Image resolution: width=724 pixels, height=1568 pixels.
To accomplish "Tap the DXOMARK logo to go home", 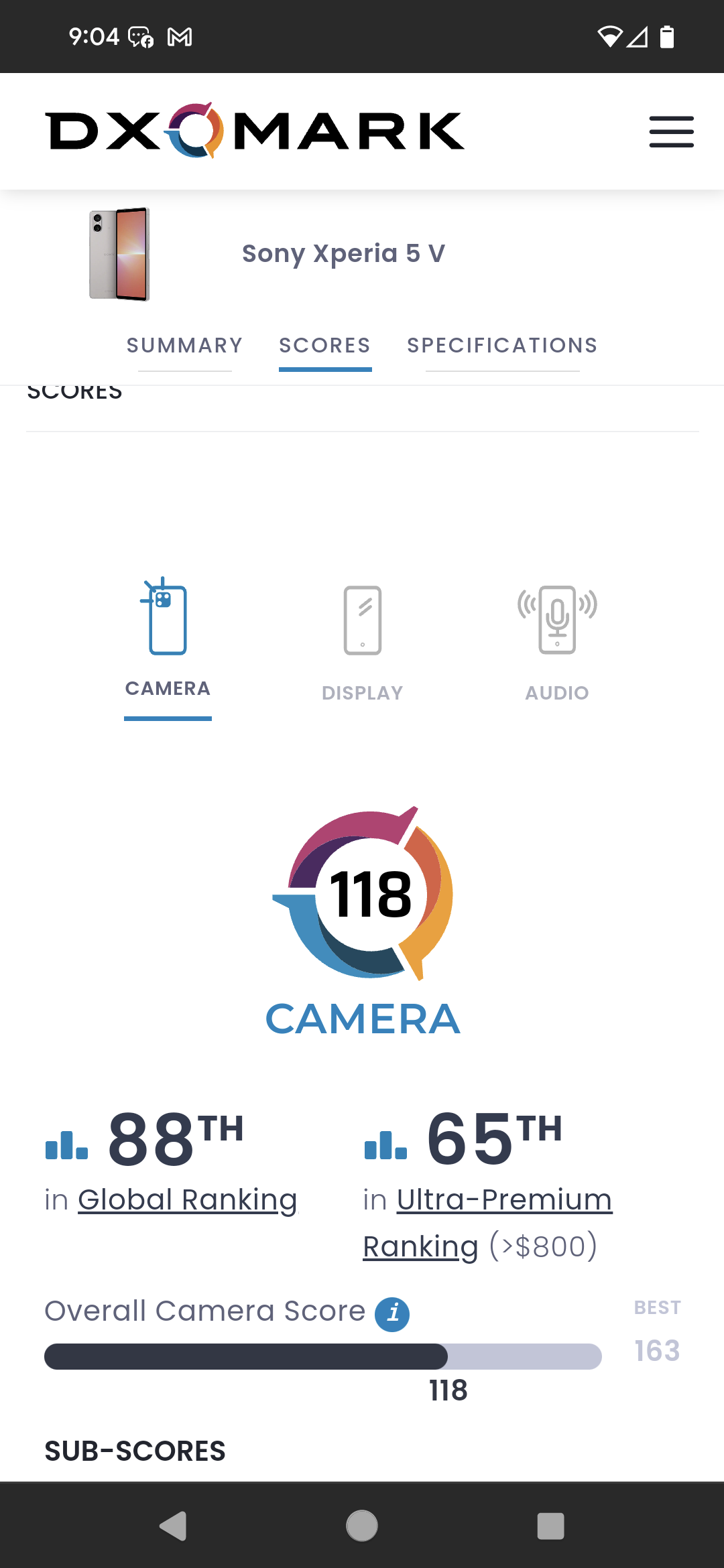I will point(255,131).
